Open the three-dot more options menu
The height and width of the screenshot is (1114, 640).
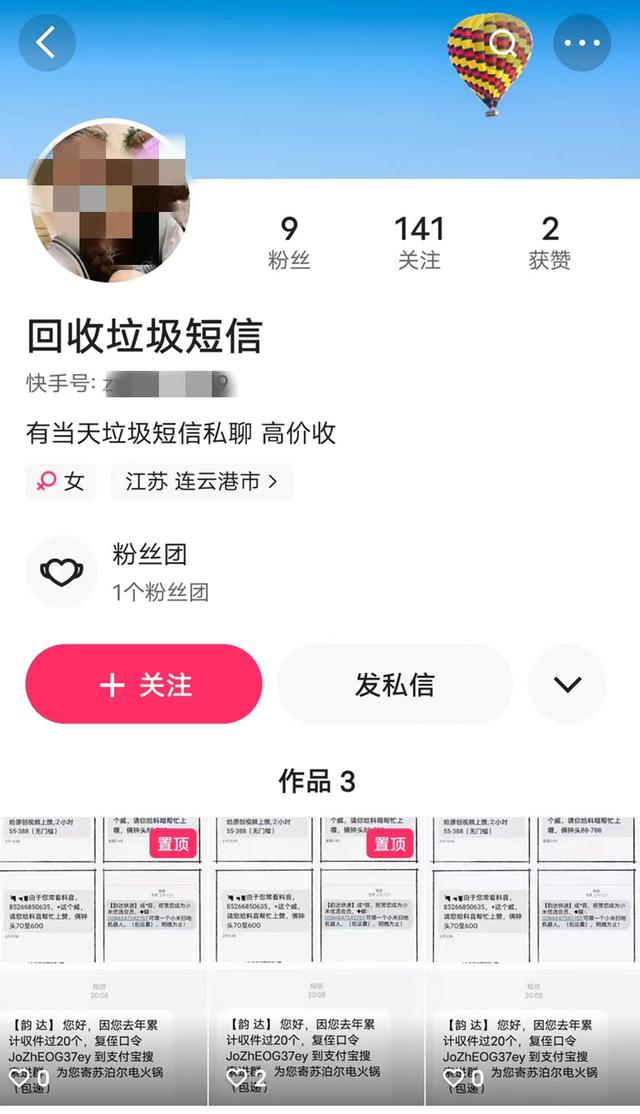(x=582, y=42)
